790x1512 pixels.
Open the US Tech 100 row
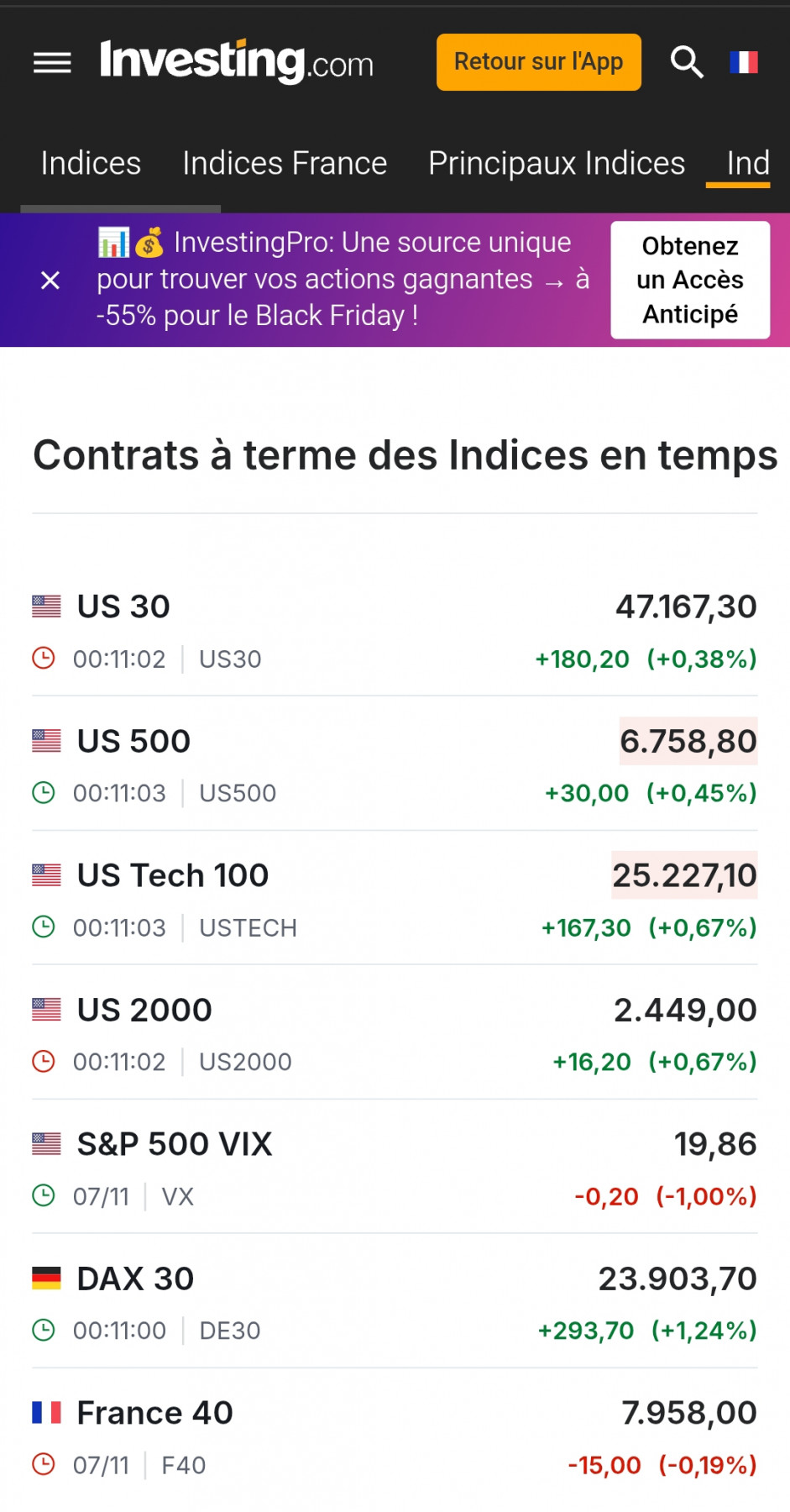[173, 875]
